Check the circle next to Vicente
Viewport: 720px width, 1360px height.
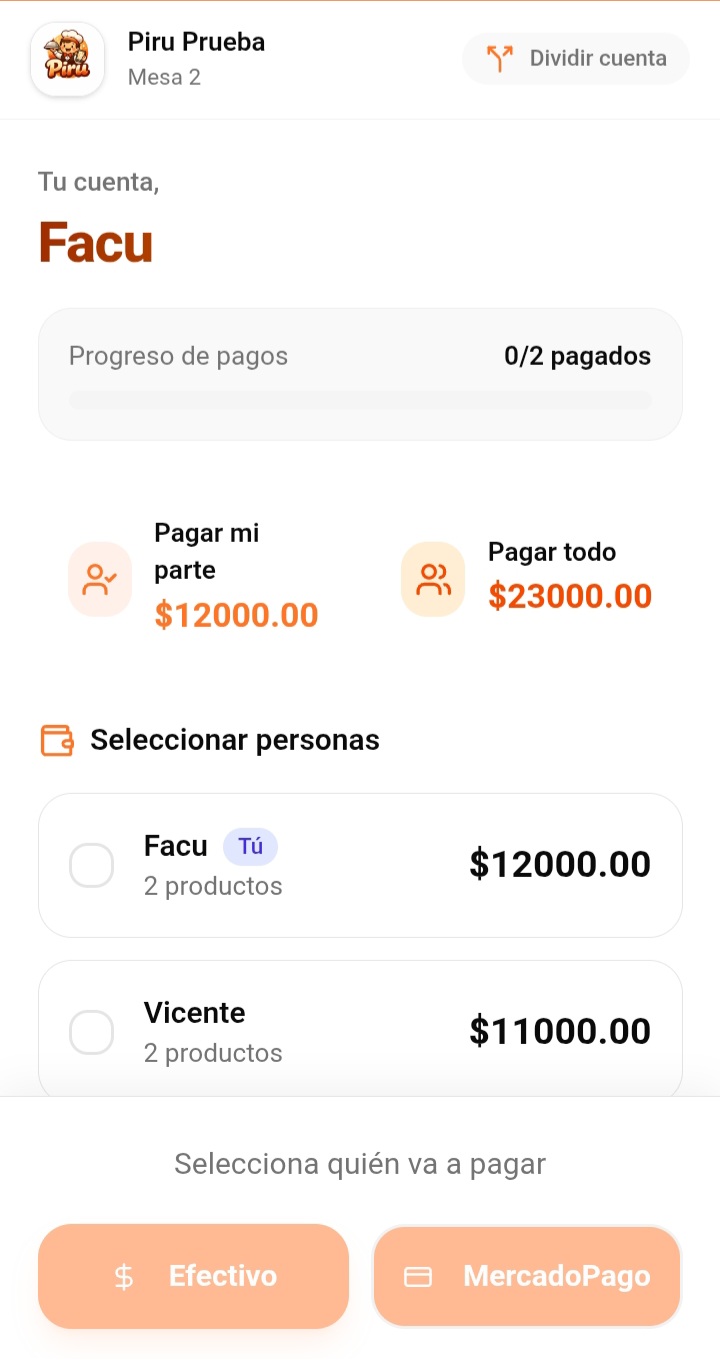point(91,1032)
